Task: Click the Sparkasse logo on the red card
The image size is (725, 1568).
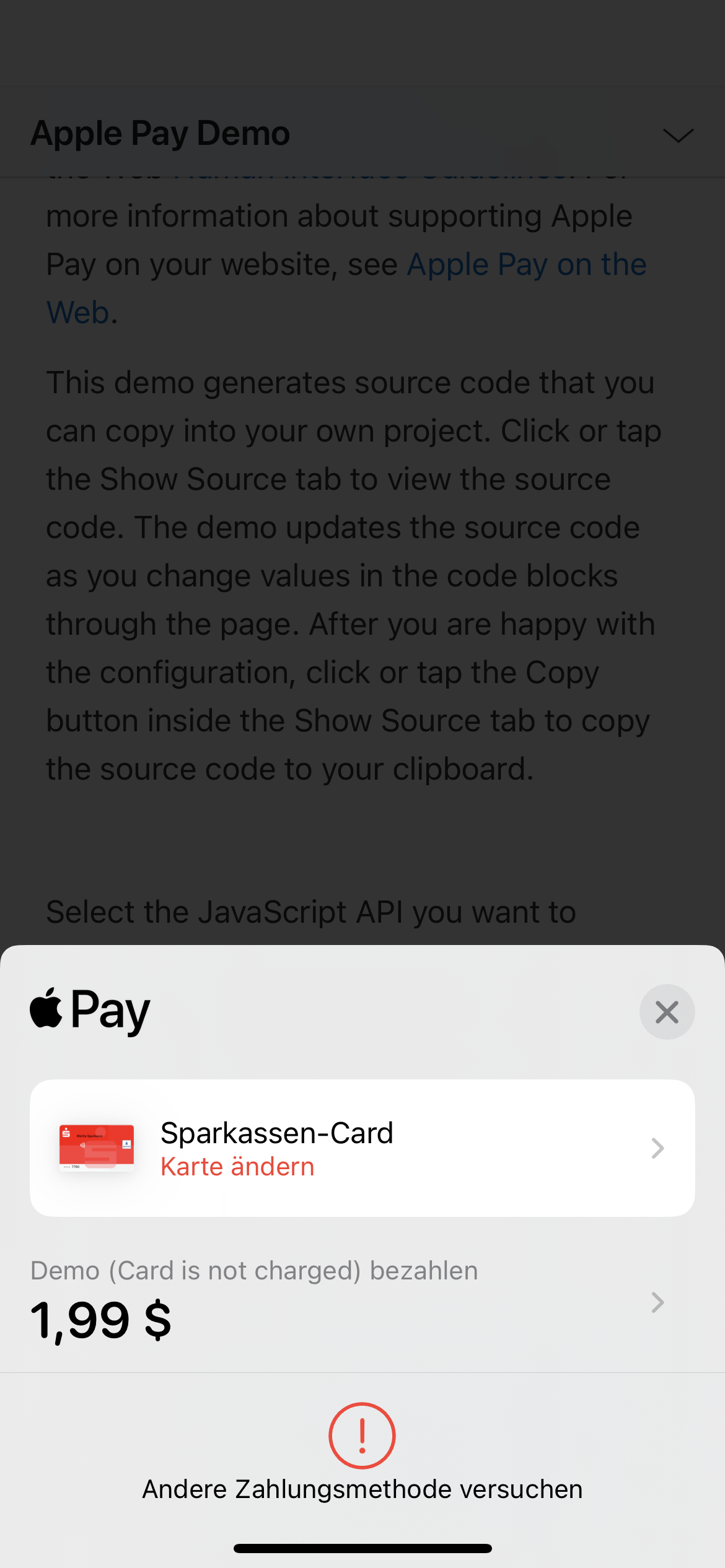Action: pos(66,1132)
